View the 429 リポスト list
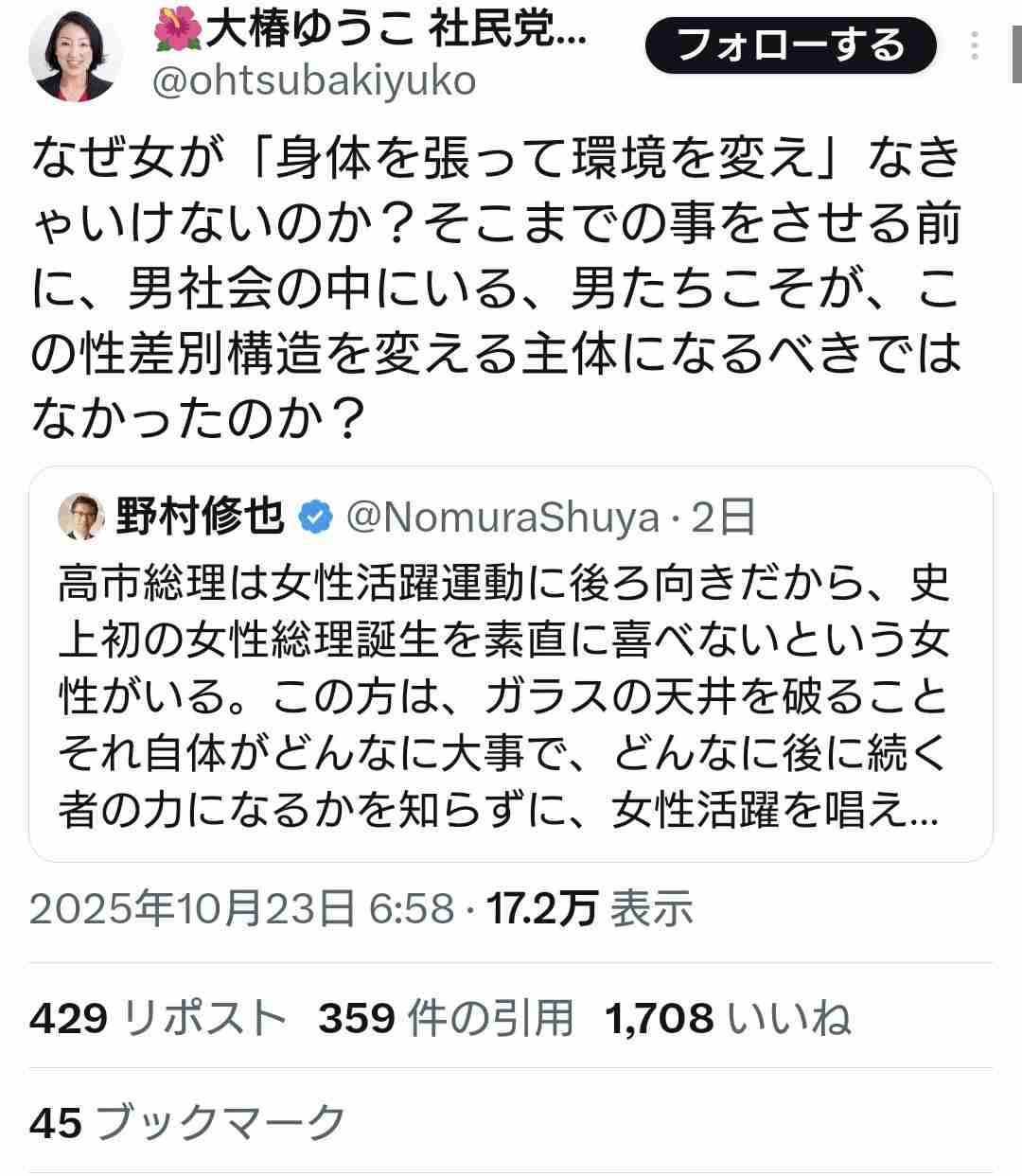Screen dimensions: 1022x1176 point(158,1018)
